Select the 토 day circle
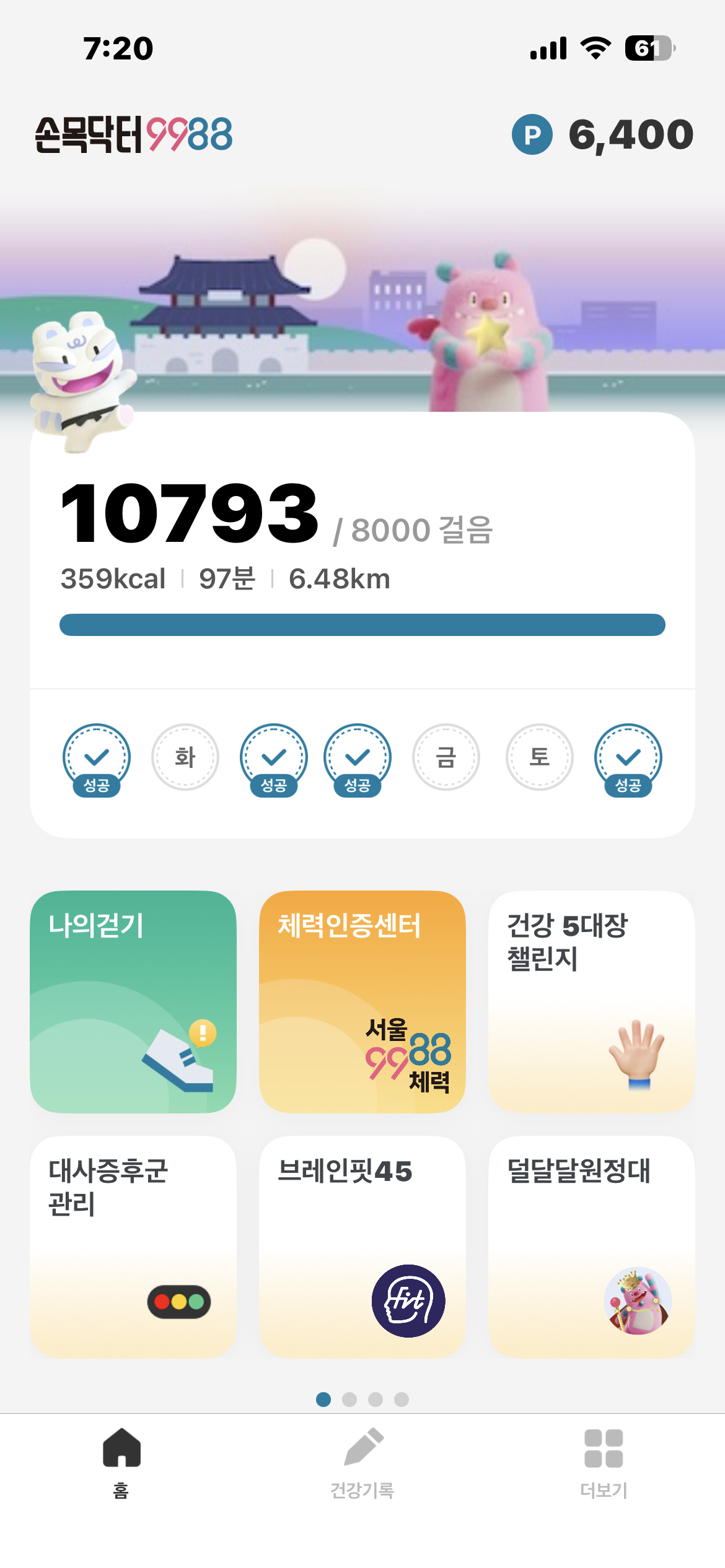This screenshot has height=1568, width=725. tap(539, 757)
